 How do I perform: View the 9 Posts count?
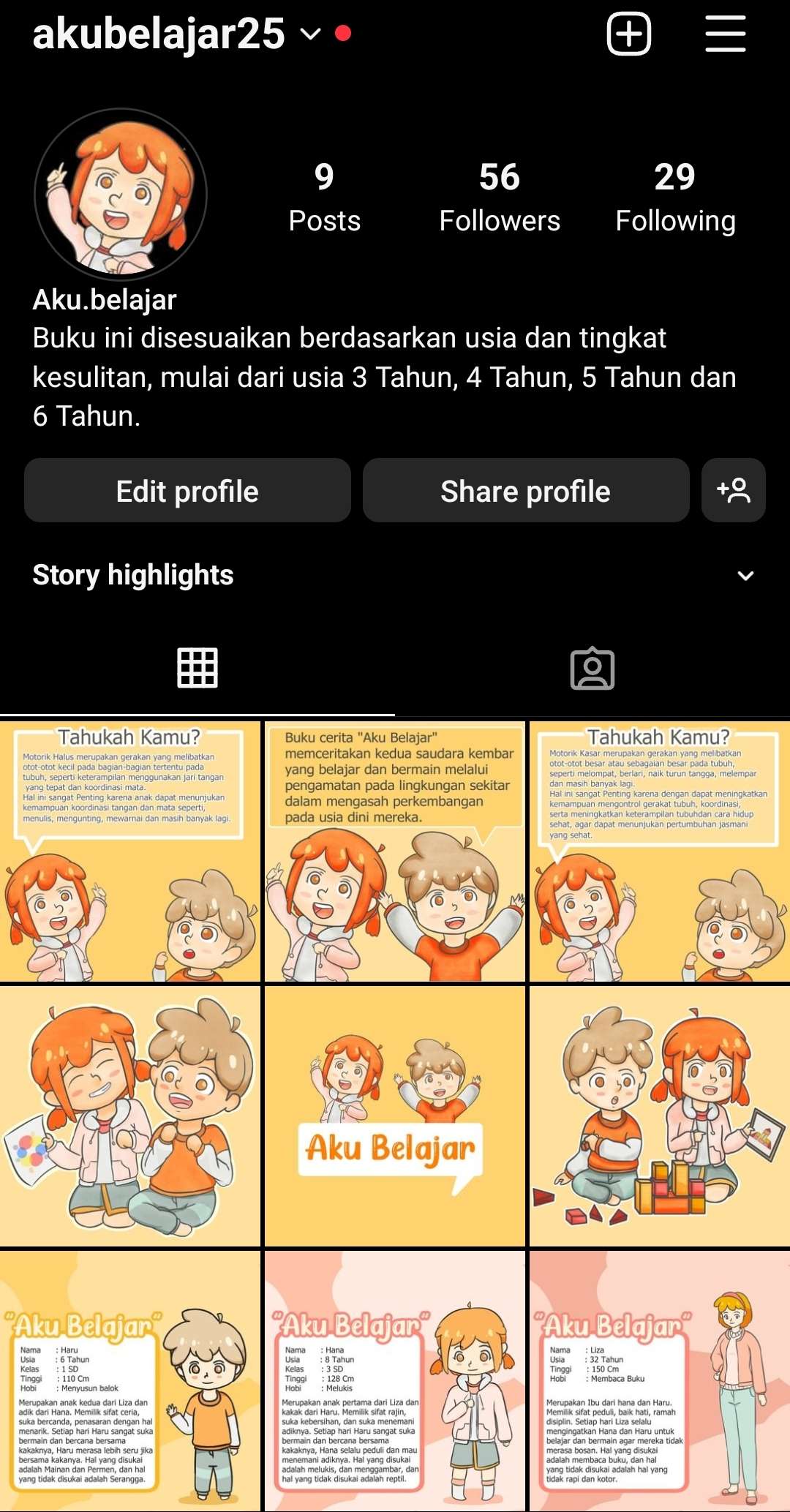coord(324,198)
